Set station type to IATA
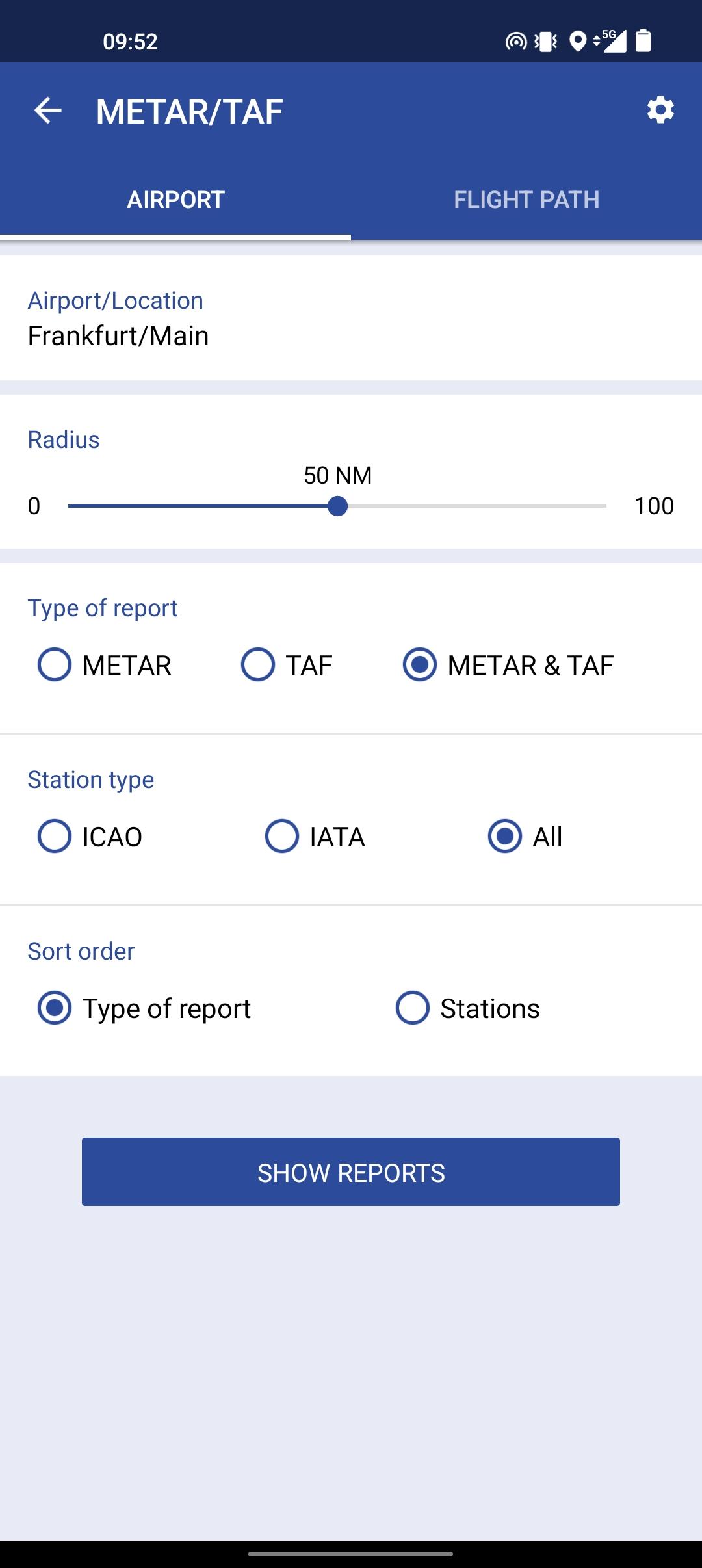Screen dimensions: 702x1568 (x=315, y=837)
